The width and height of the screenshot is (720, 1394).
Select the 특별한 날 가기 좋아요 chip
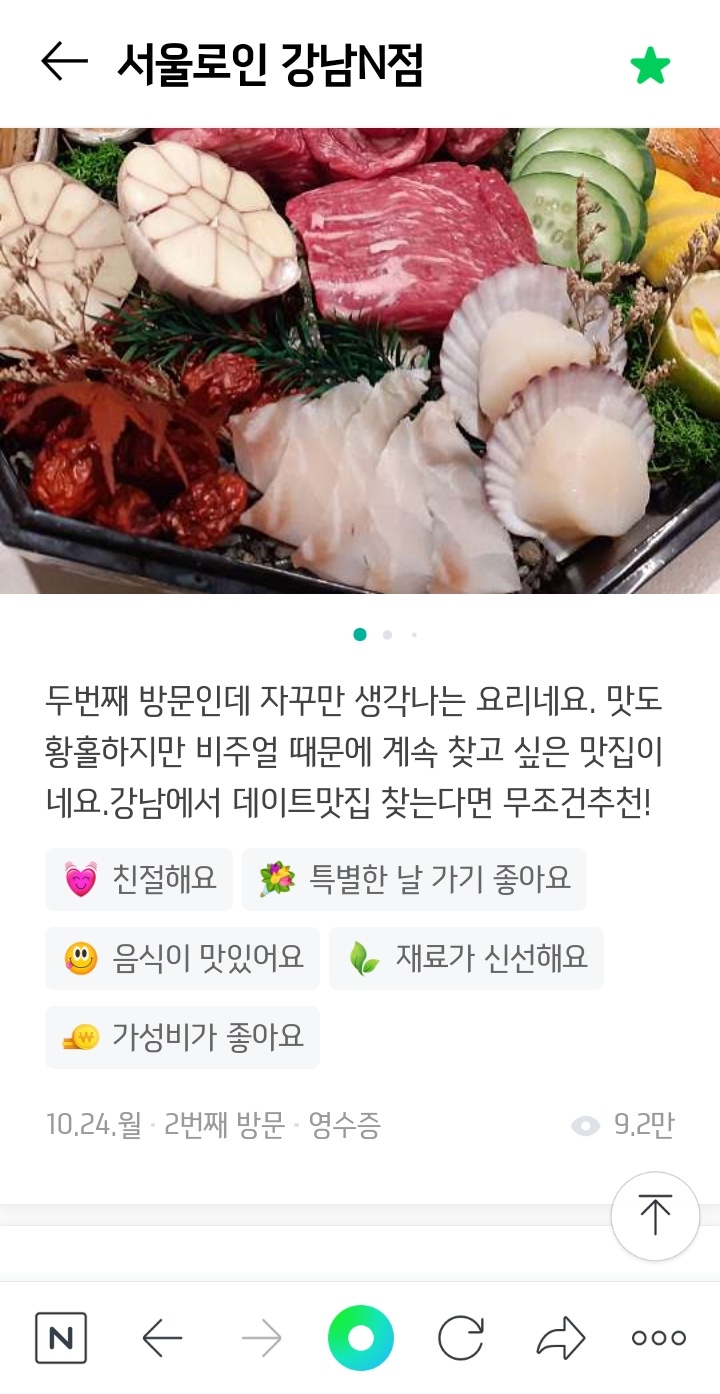[414, 879]
